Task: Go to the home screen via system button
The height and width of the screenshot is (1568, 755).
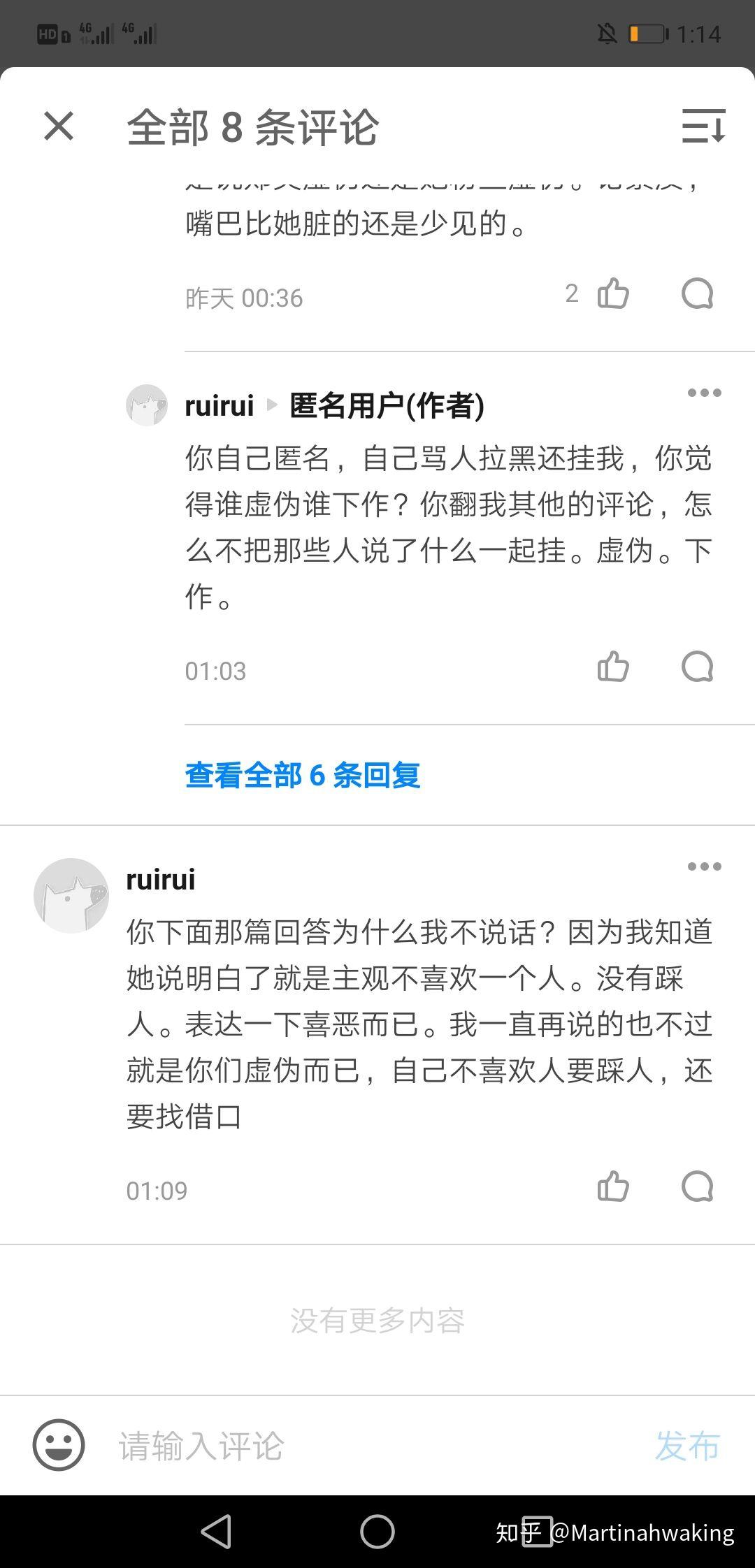Action: pos(377,1532)
